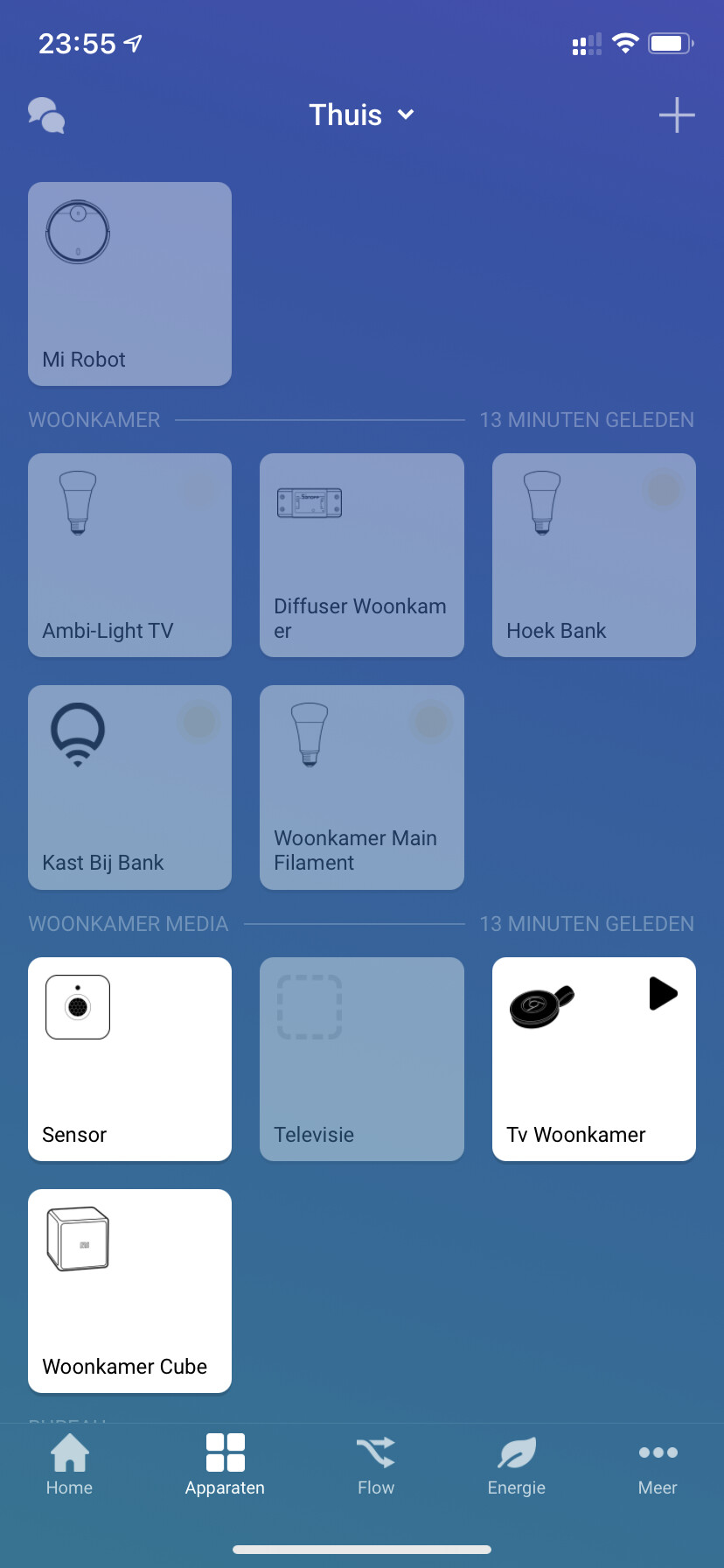Open the chat bubbles icon
The height and width of the screenshot is (1568, 724).
[x=46, y=115]
